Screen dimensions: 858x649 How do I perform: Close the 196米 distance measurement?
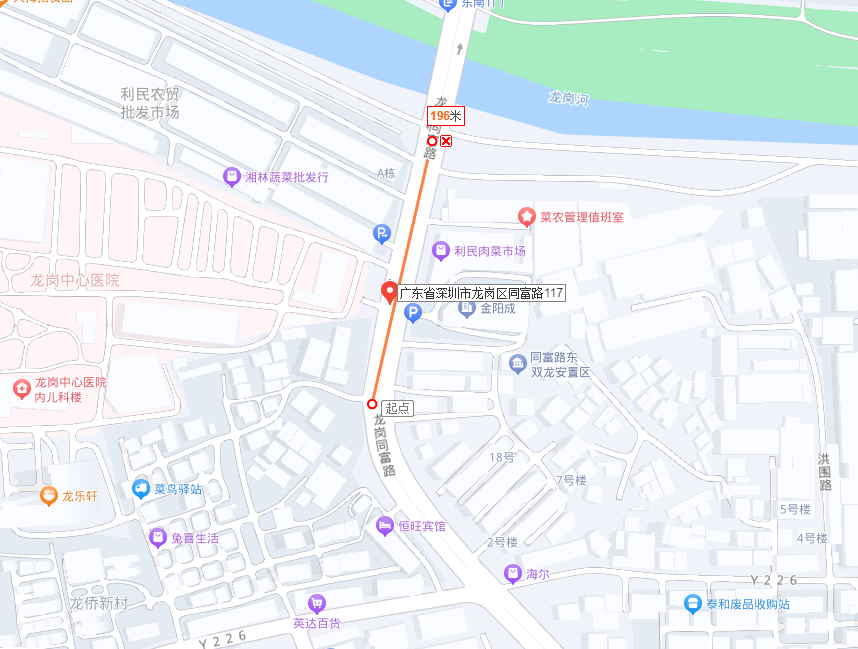click(x=446, y=141)
